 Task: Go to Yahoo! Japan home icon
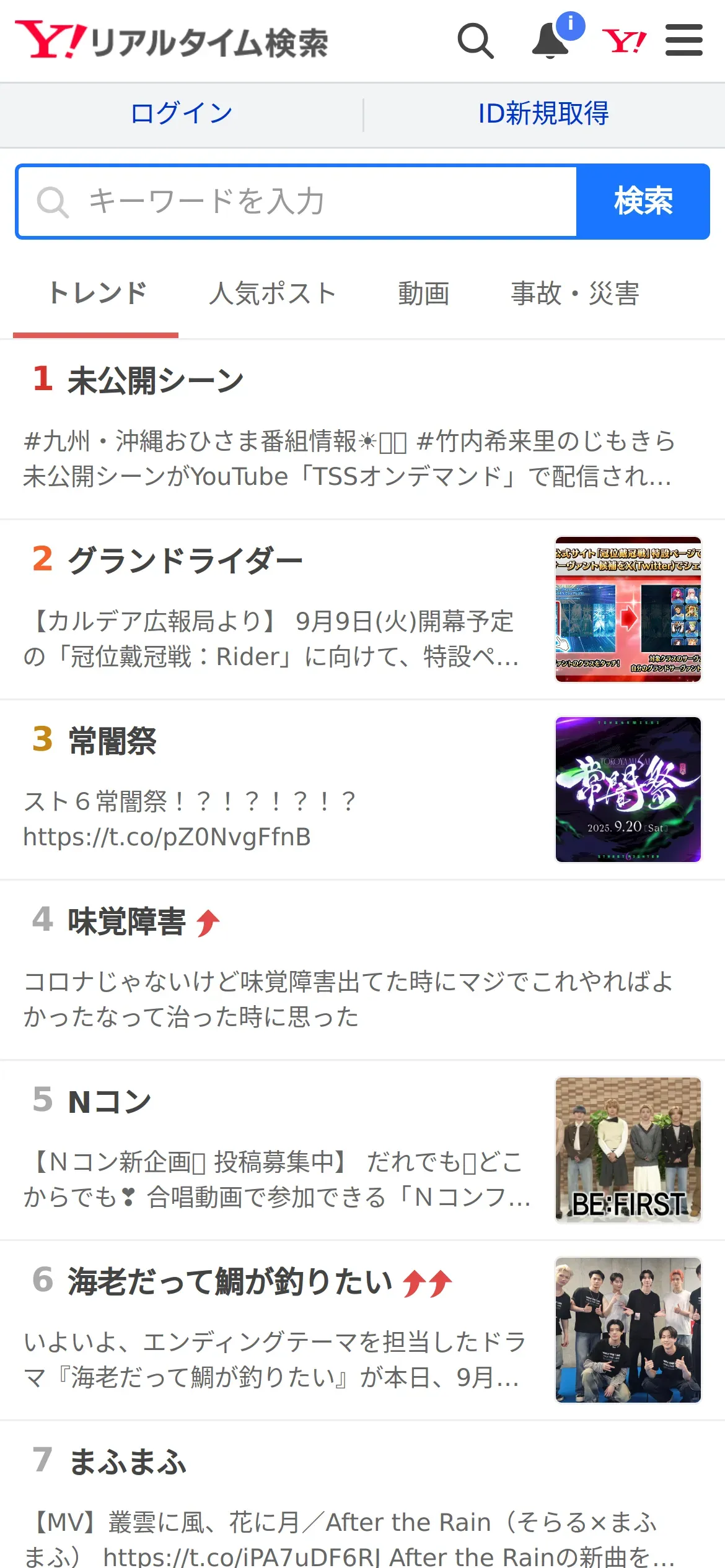[x=624, y=41]
